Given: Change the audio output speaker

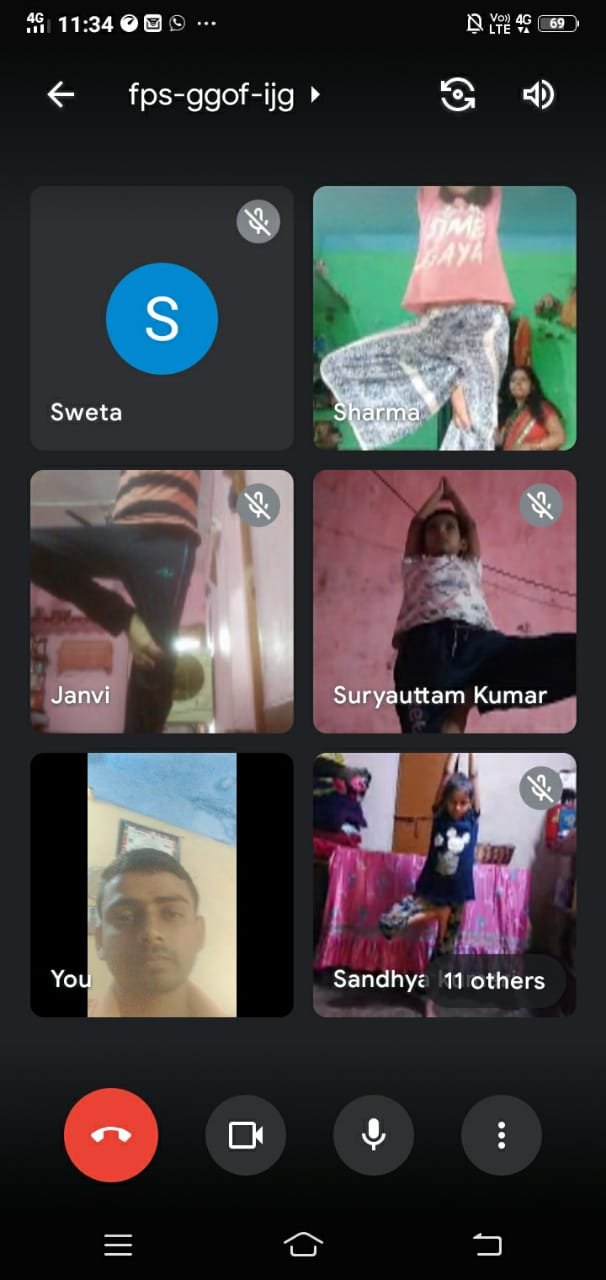Looking at the screenshot, I should [538, 95].
